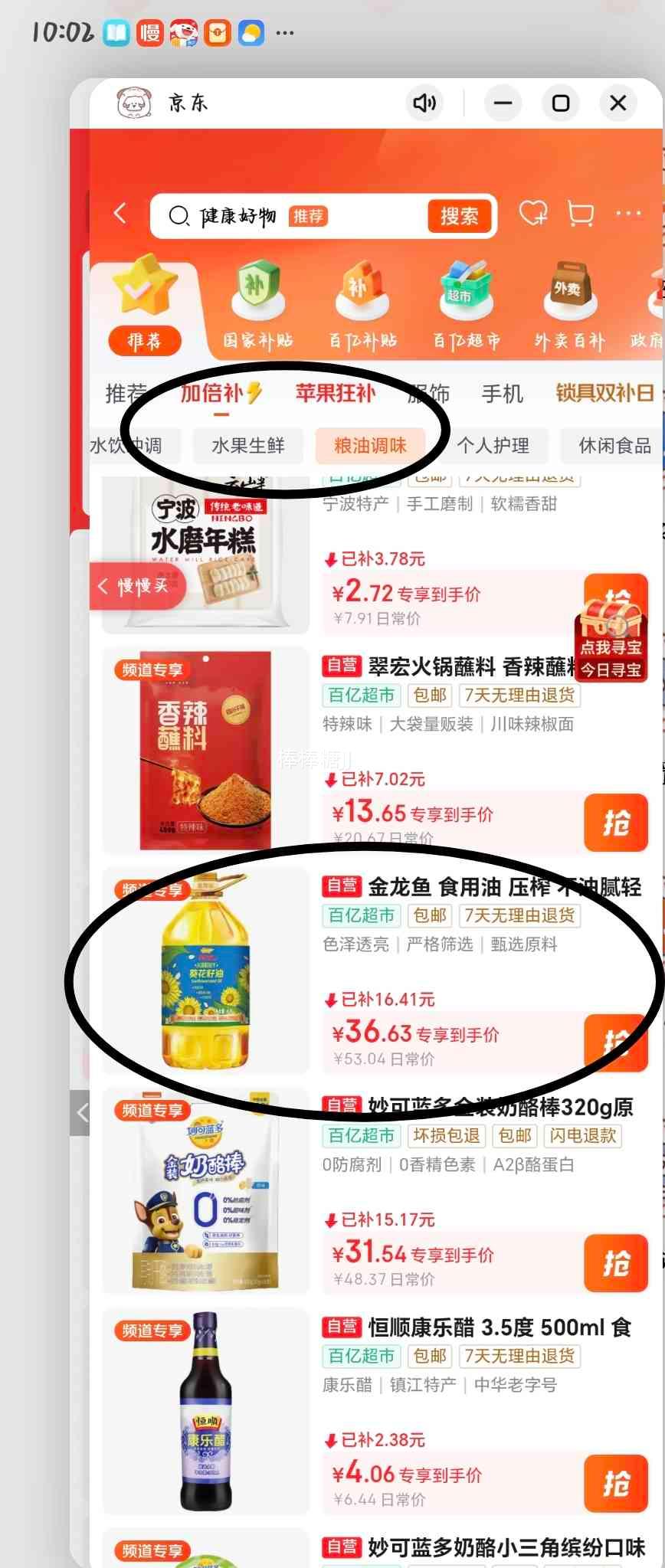This screenshot has width=665, height=1568.
Task: Click the 搜索 search button
Action: [459, 216]
